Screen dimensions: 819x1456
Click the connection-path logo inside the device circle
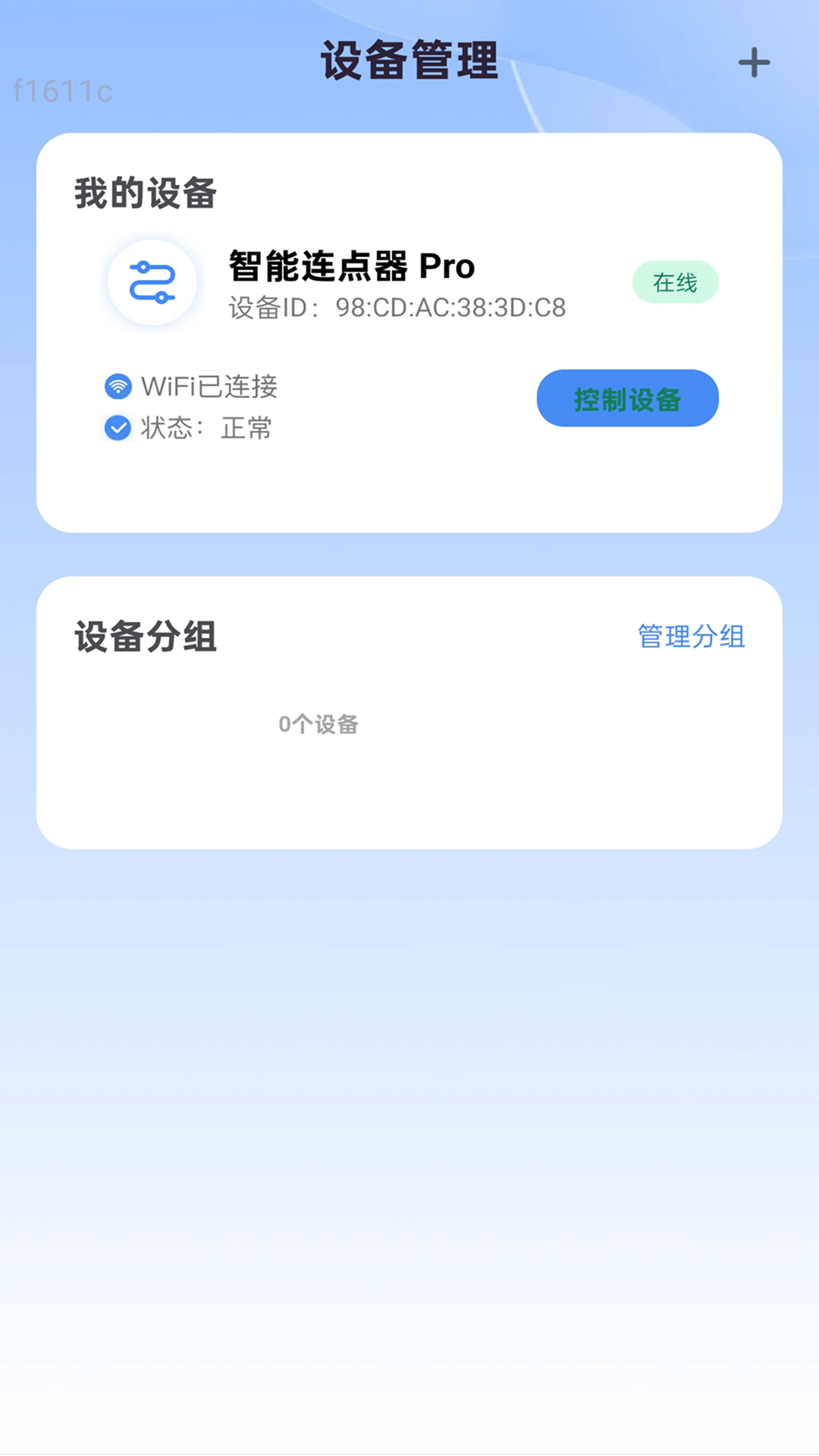(152, 281)
